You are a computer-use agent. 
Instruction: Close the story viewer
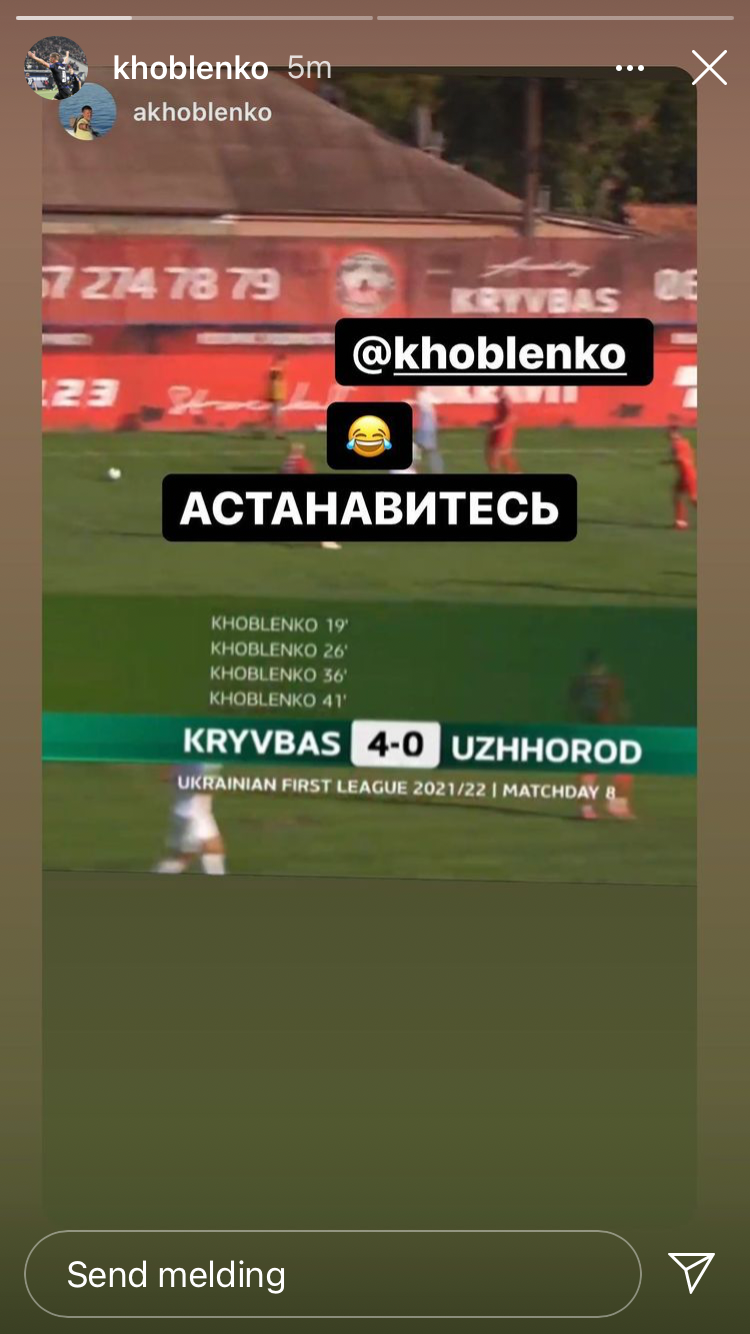tap(709, 68)
